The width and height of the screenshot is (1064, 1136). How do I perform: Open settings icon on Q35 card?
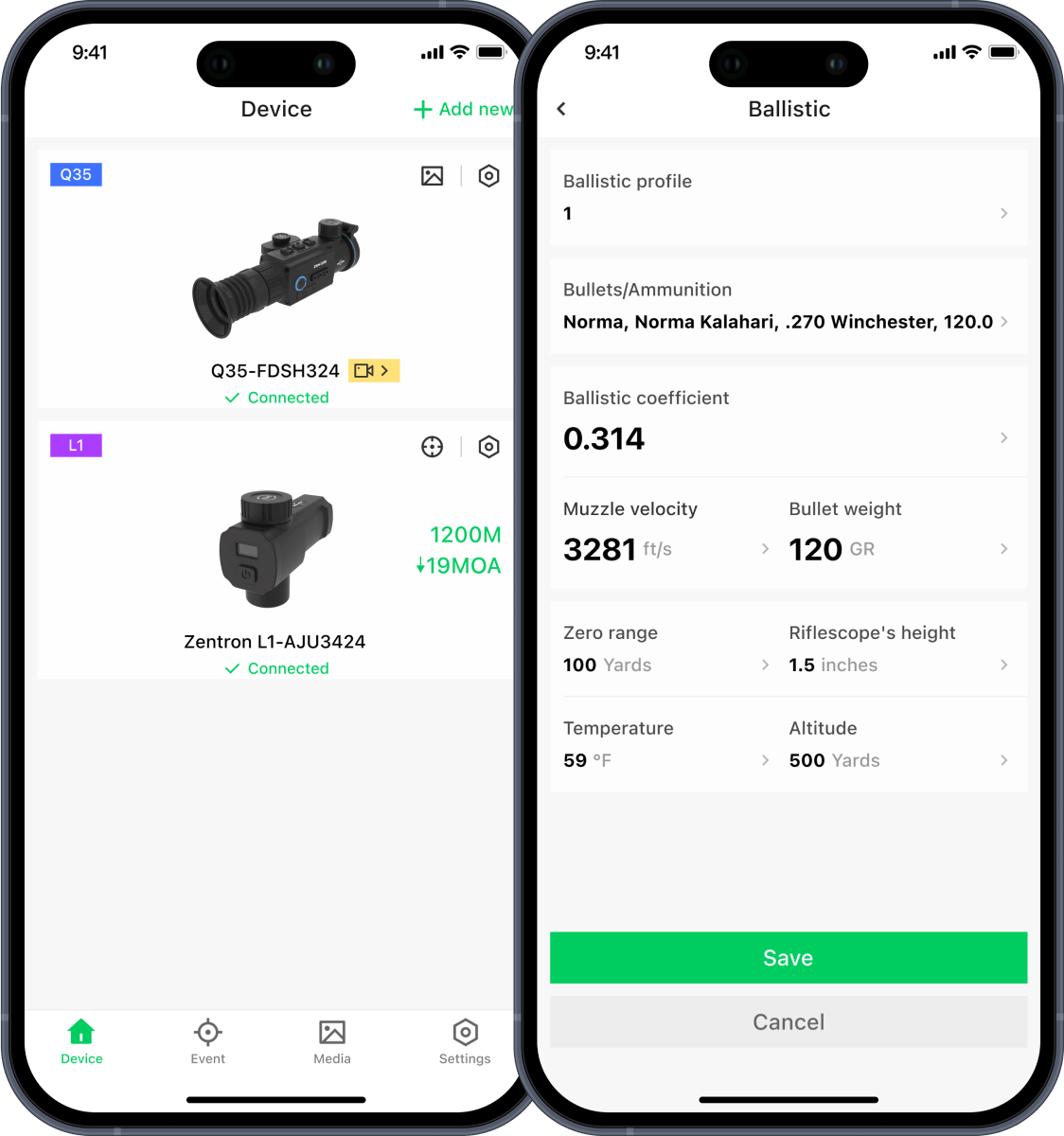[x=488, y=176]
